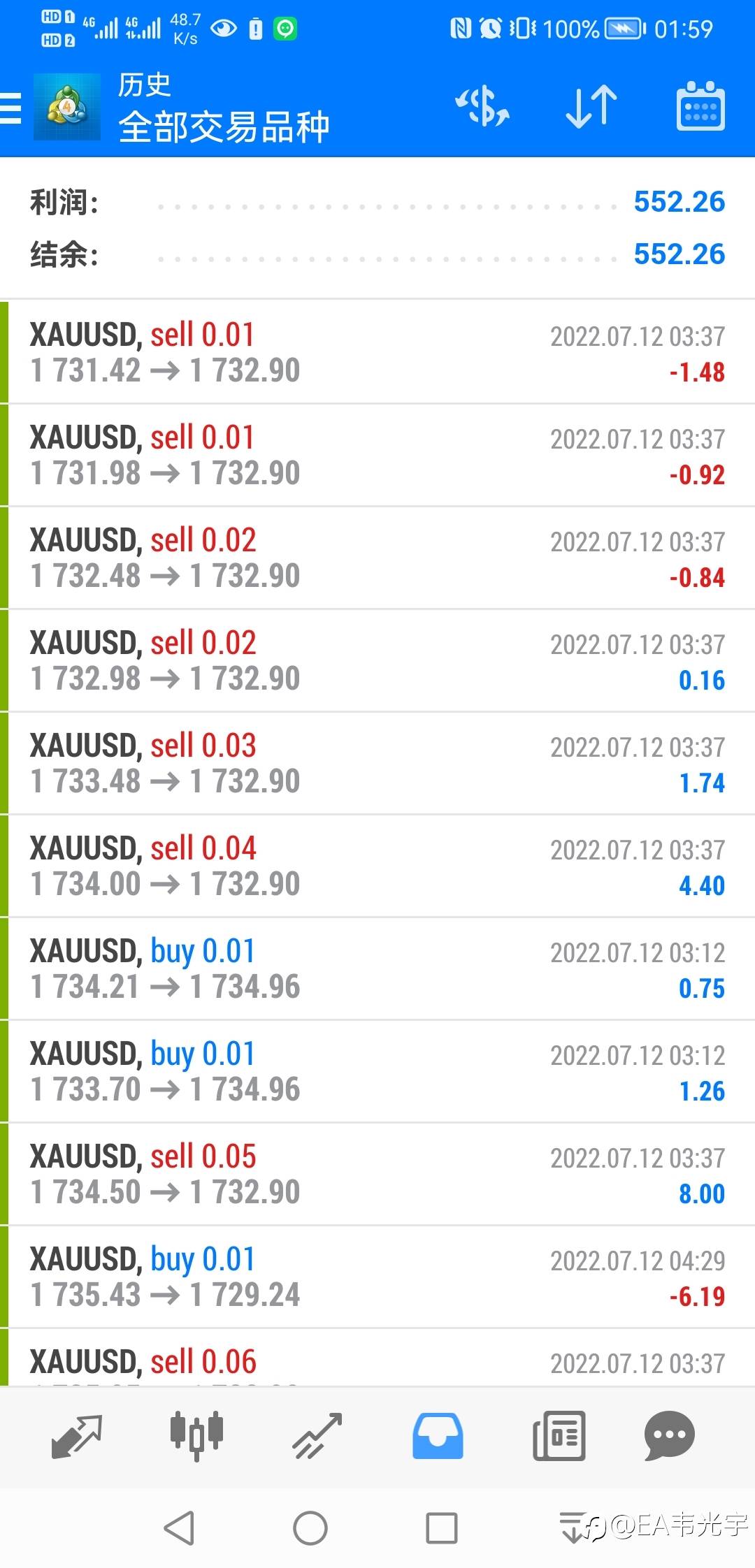Screen dimensions: 755x1568
Task: Open the chat messages tab
Action: (669, 1437)
